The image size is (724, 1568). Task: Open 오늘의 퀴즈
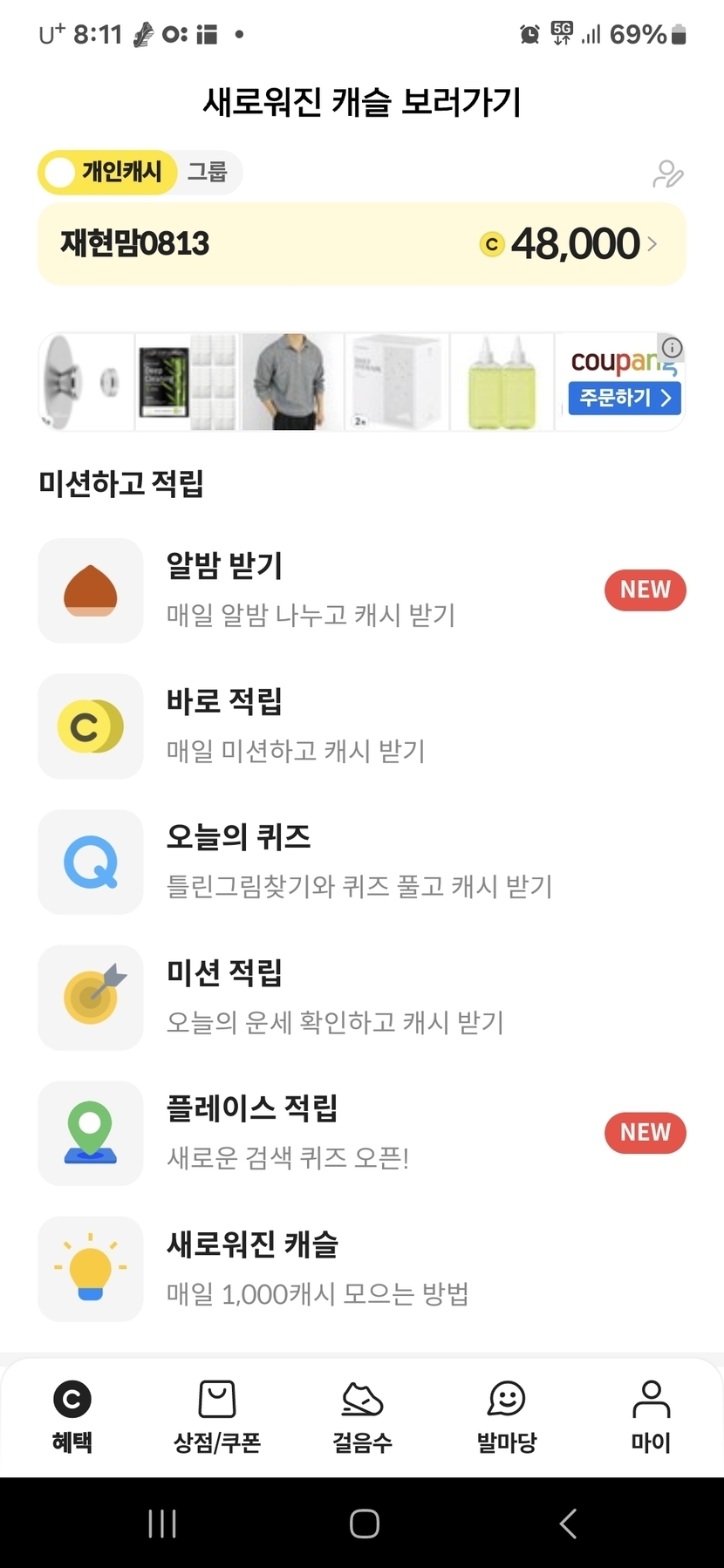[x=361, y=862]
